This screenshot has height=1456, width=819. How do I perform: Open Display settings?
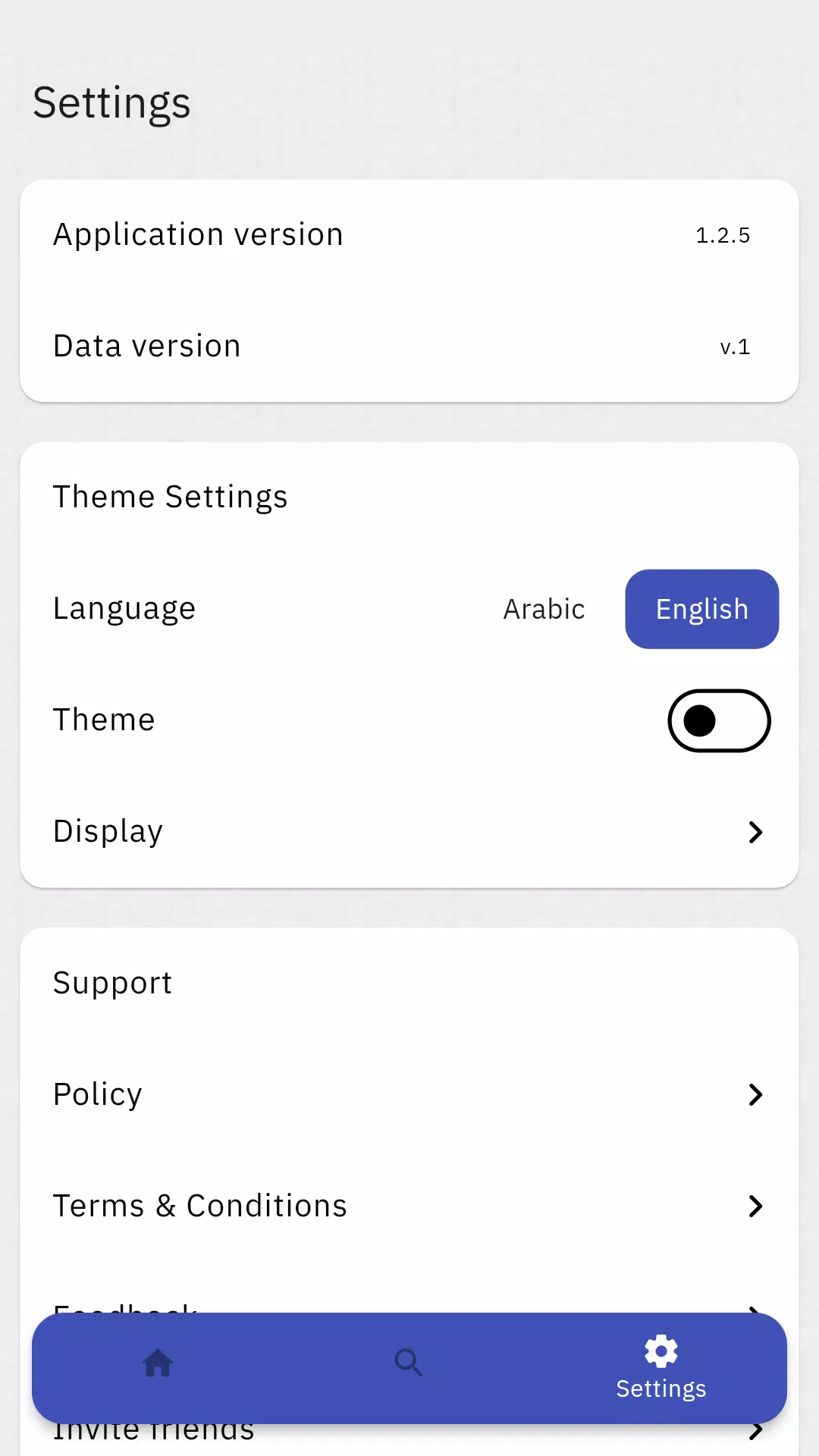pyautogui.click(x=409, y=832)
